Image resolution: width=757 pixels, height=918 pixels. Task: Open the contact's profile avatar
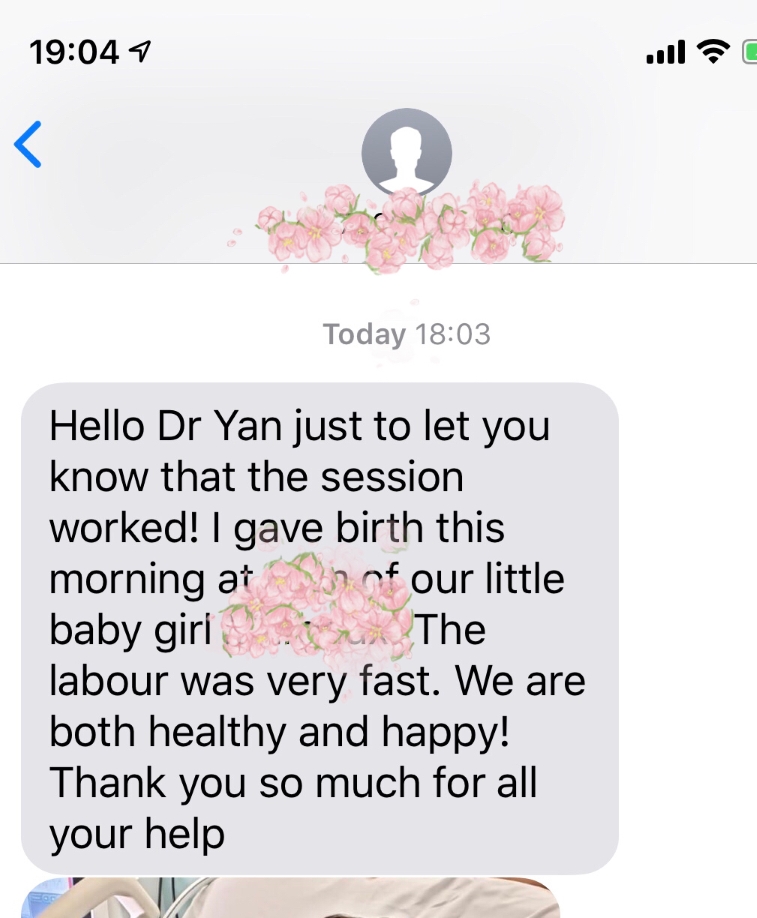tap(406, 152)
